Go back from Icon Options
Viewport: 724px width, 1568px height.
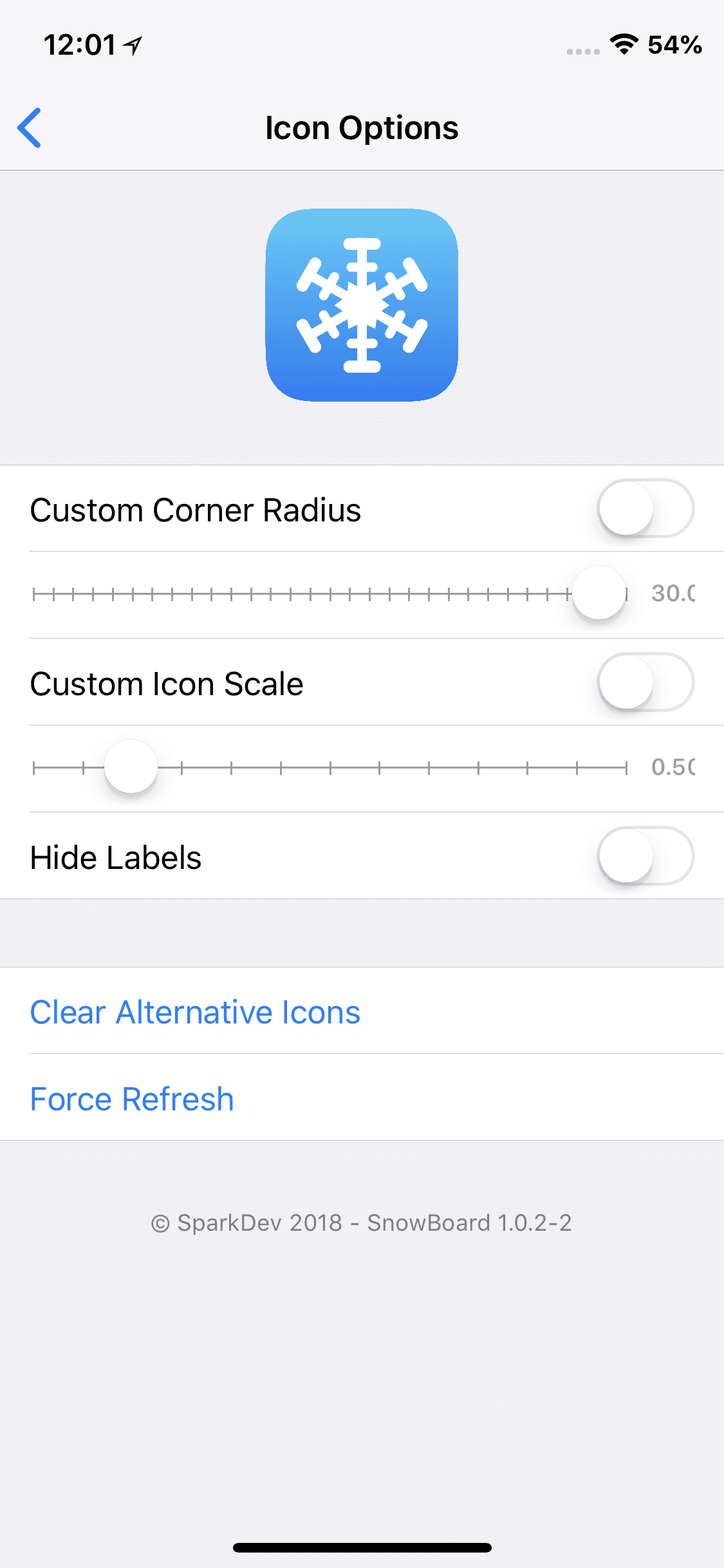point(30,127)
